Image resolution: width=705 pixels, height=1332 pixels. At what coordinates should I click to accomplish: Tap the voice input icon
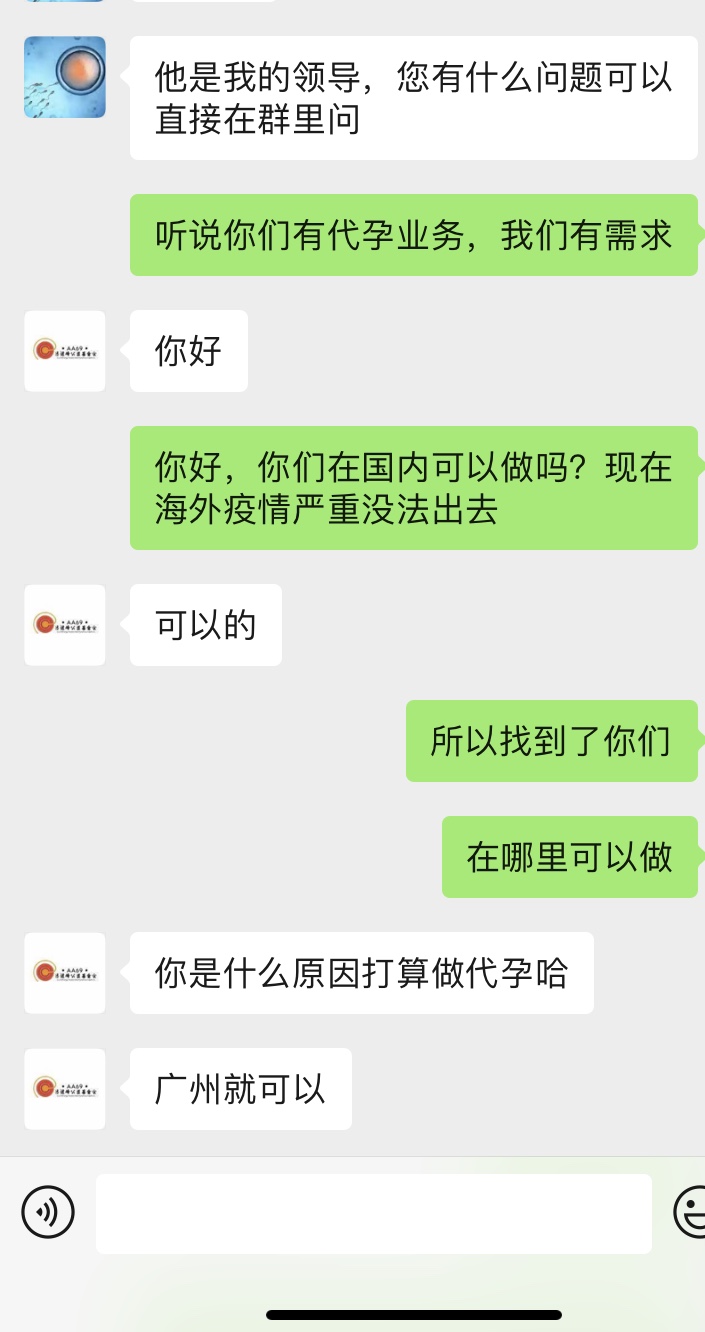click(48, 1212)
